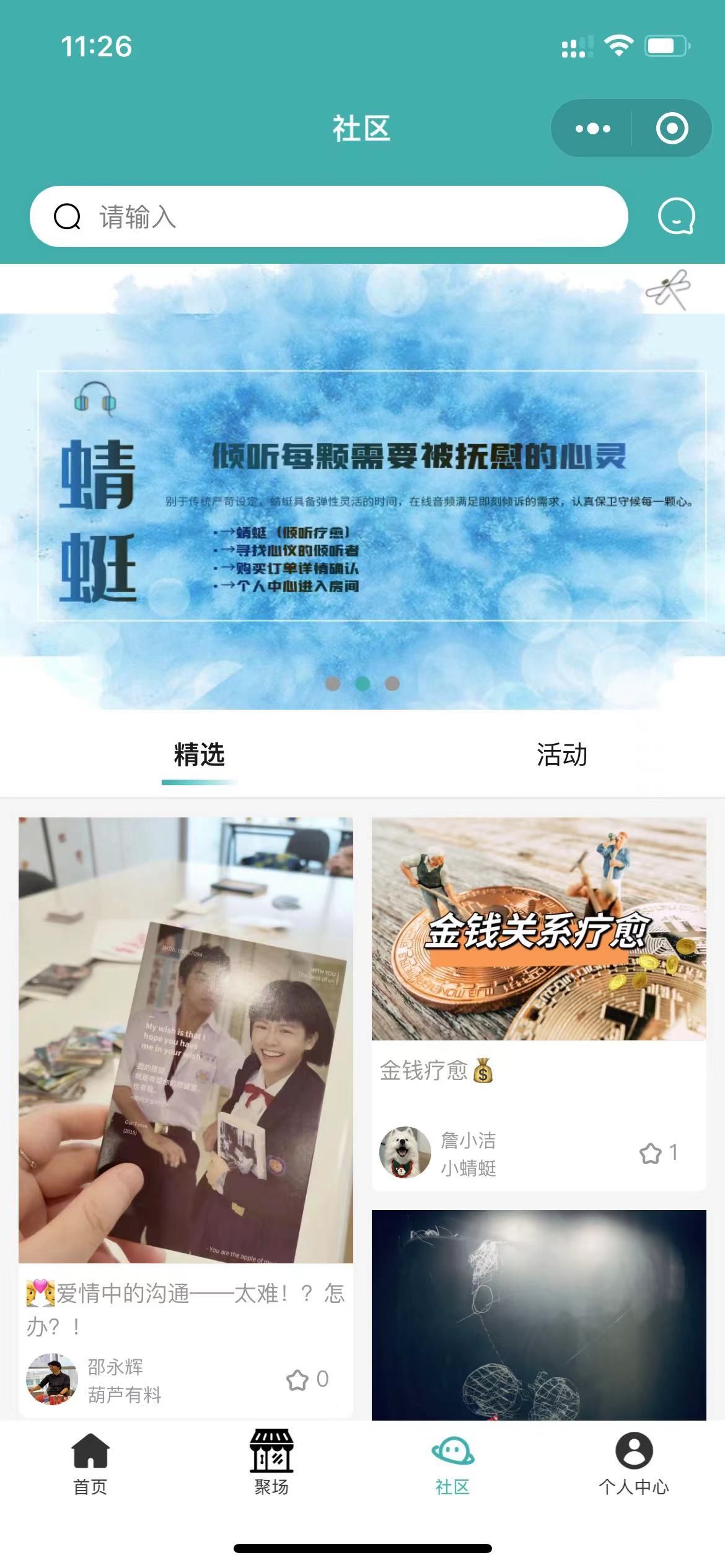Go to the 首页 tab
This screenshot has height=1568, width=725.
90,1463
